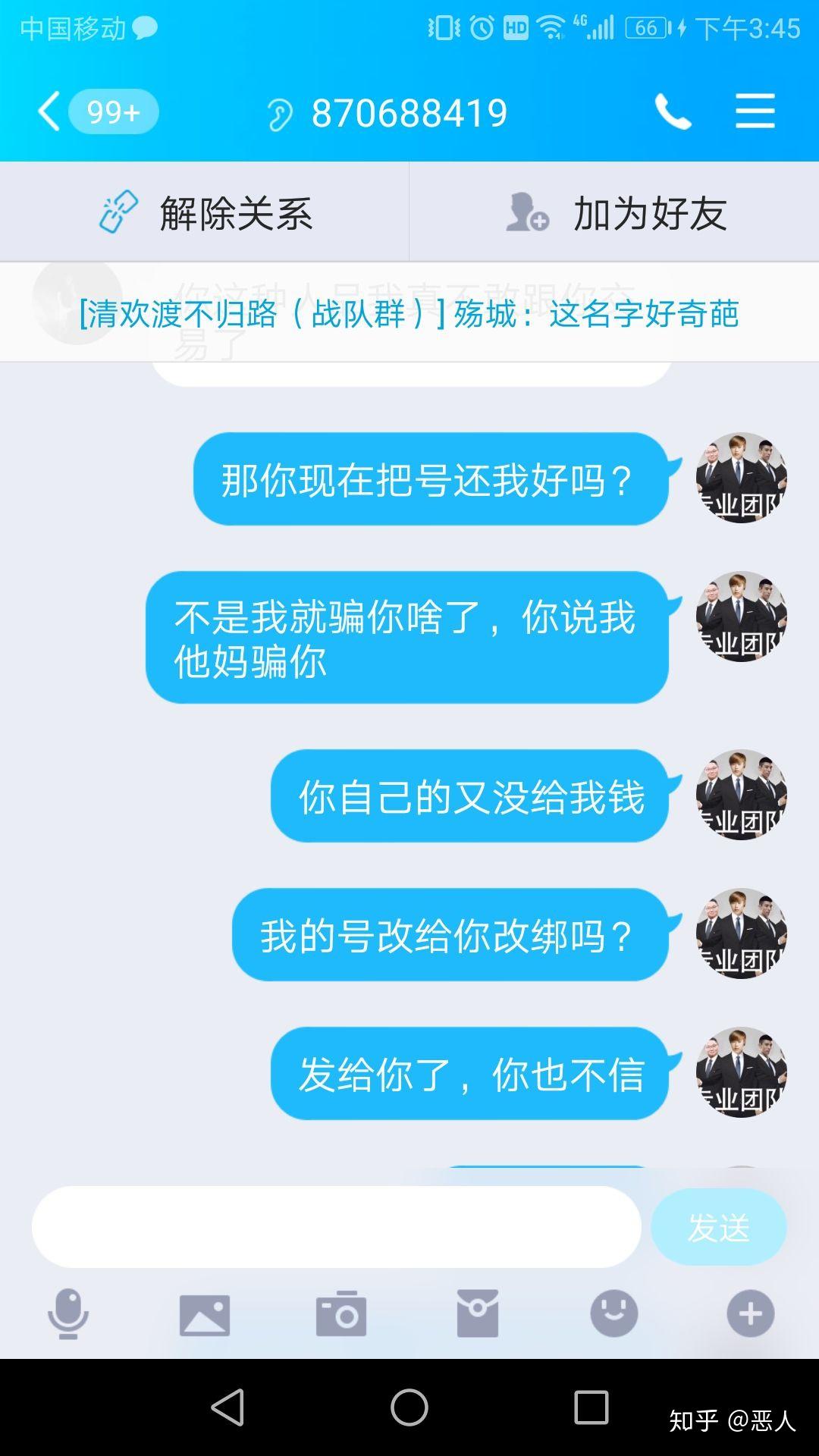
Task: Go back to the message list
Action: (x=50, y=111)
